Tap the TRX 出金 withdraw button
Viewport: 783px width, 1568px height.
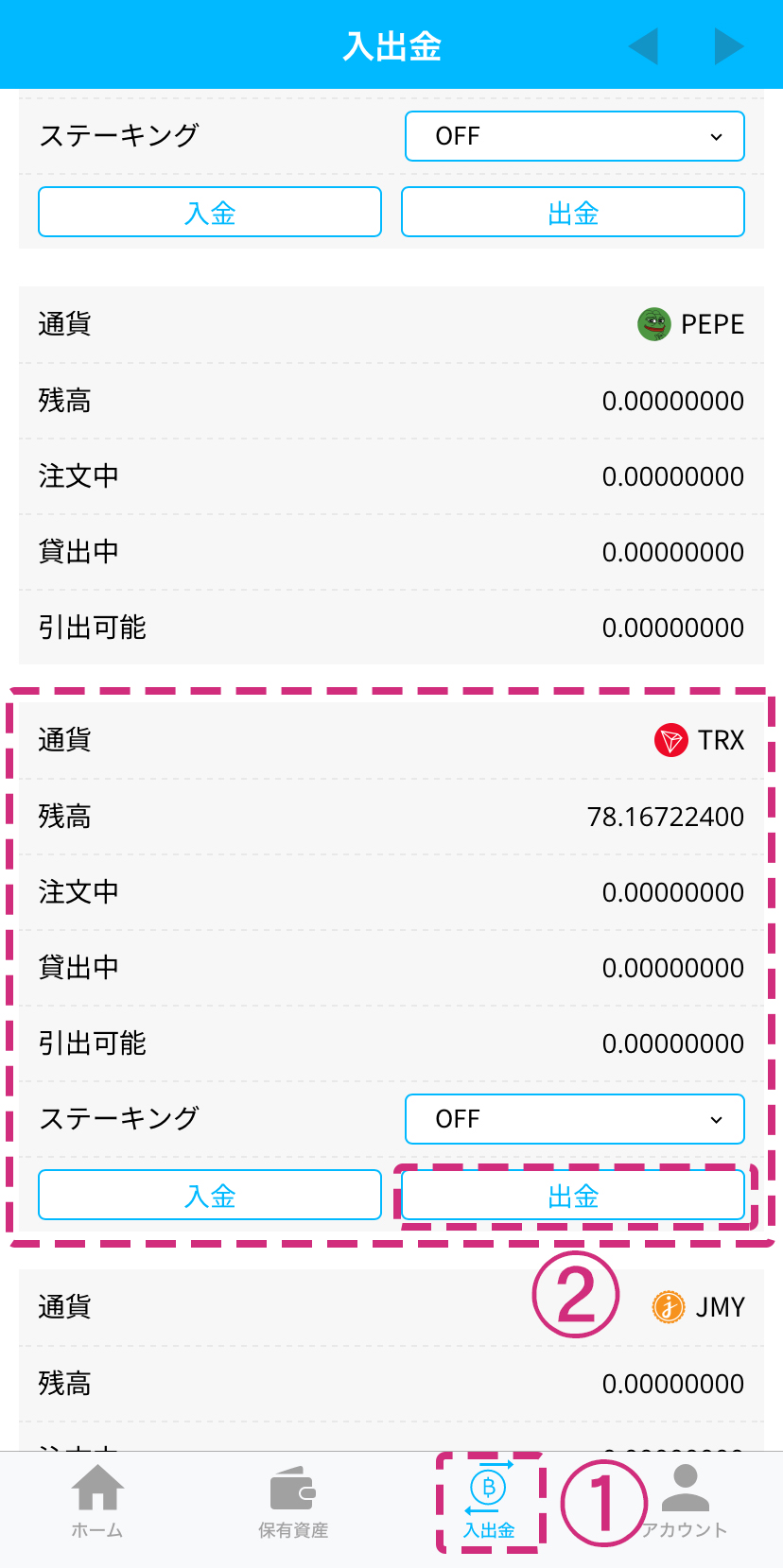click(573, 1196)
